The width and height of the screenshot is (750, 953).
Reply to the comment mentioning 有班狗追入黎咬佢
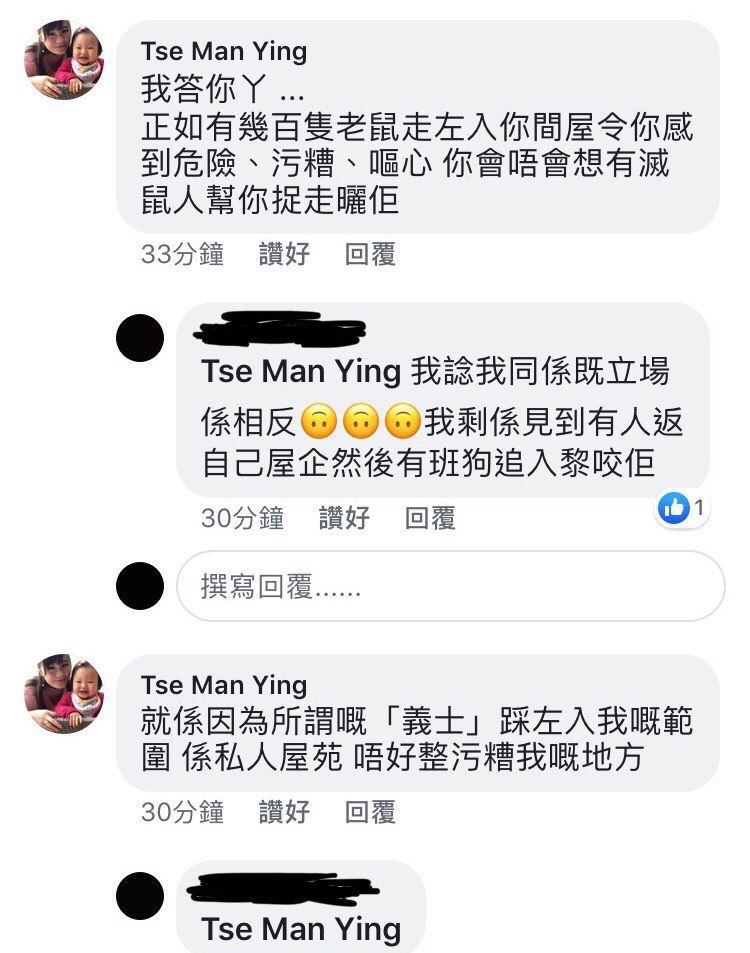click(430, 518)
